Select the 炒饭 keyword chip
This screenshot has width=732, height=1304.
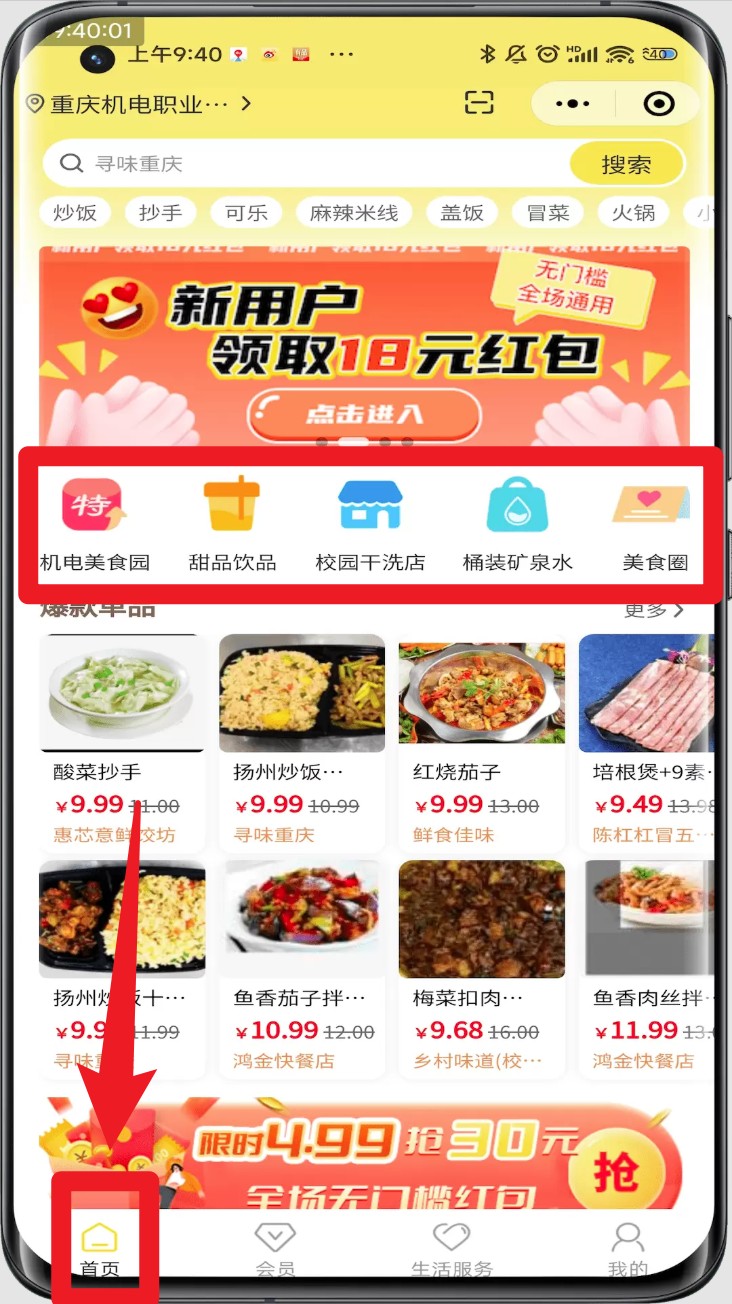pos(75,213)
